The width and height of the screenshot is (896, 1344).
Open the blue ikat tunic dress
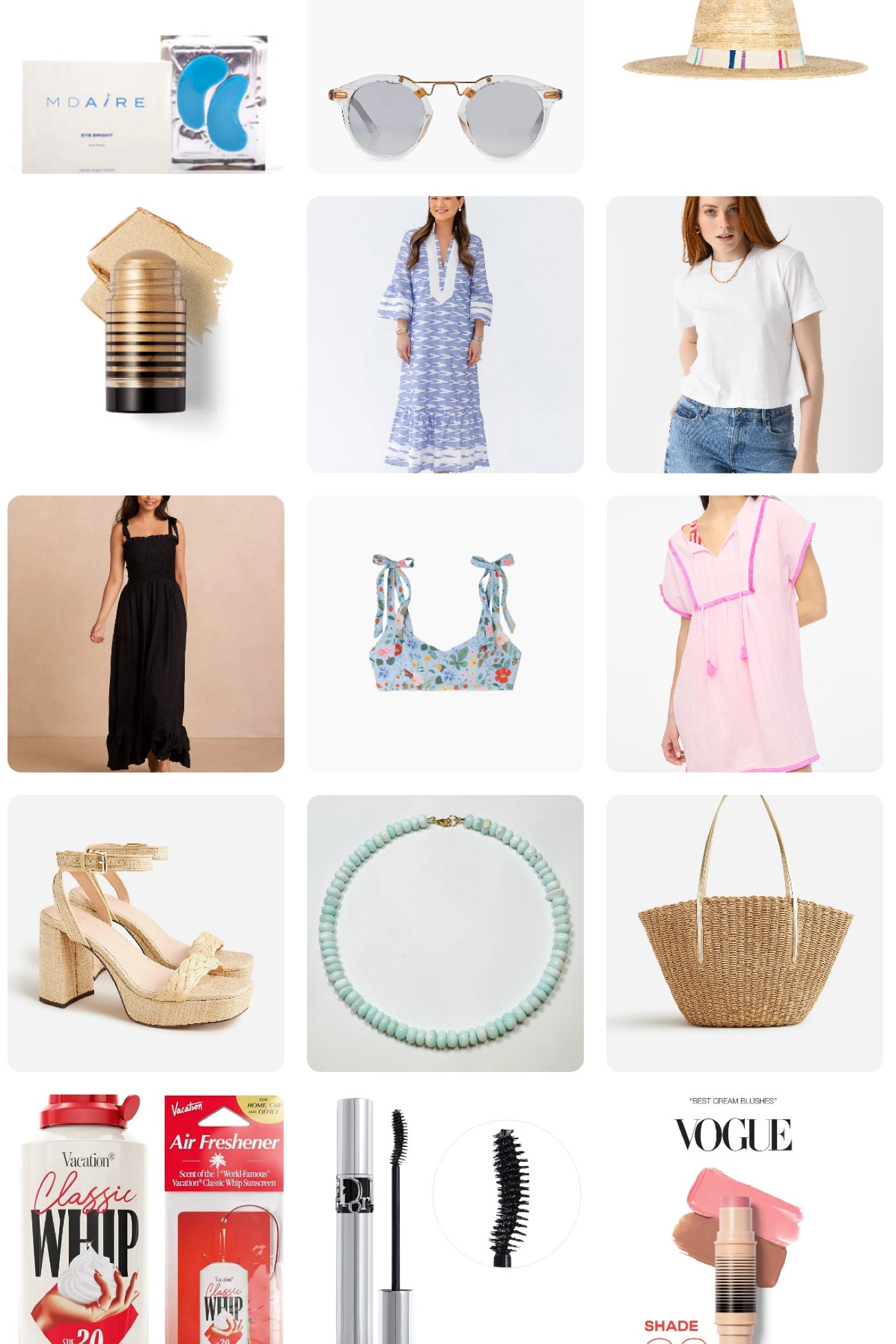(x=445, y=335)
